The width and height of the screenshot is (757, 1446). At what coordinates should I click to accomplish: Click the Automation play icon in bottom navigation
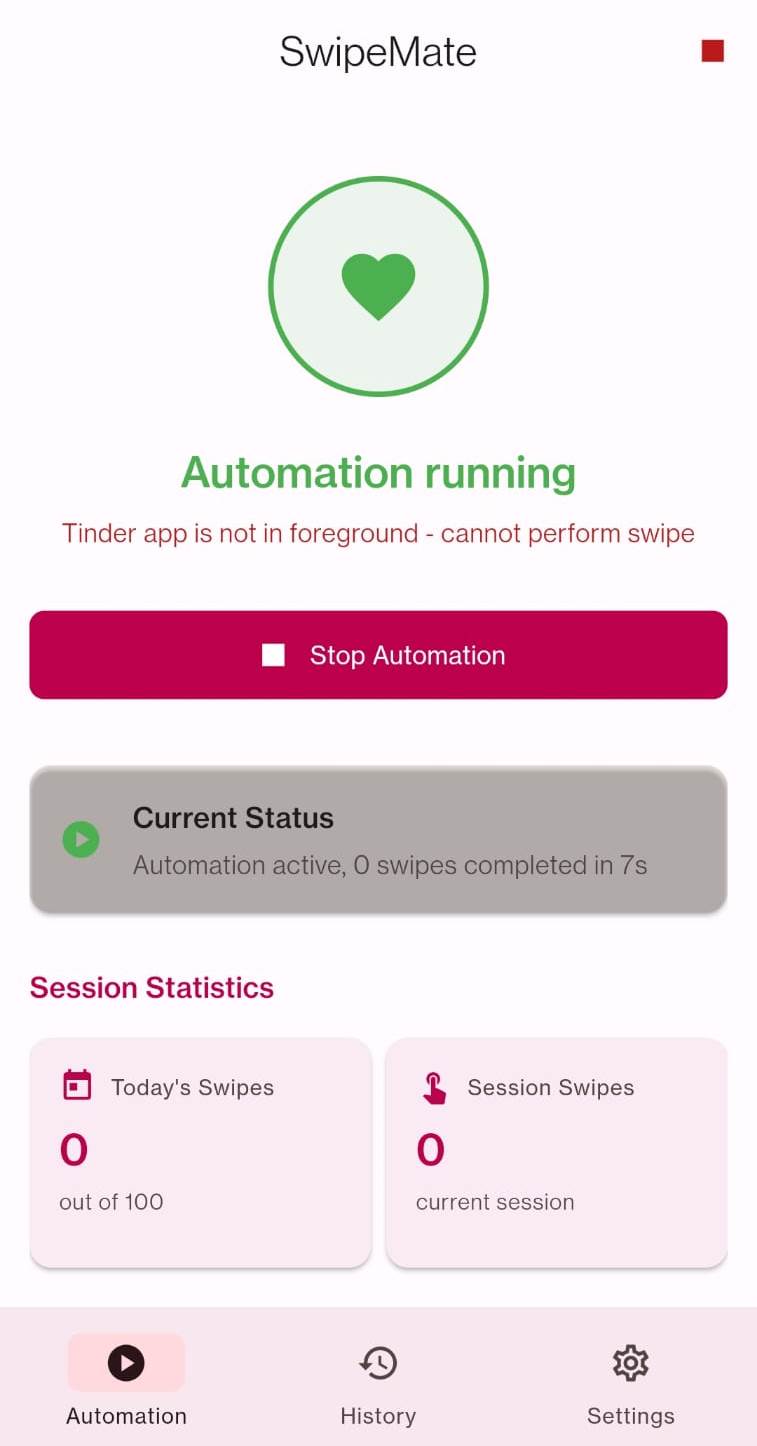(125, 1362)
